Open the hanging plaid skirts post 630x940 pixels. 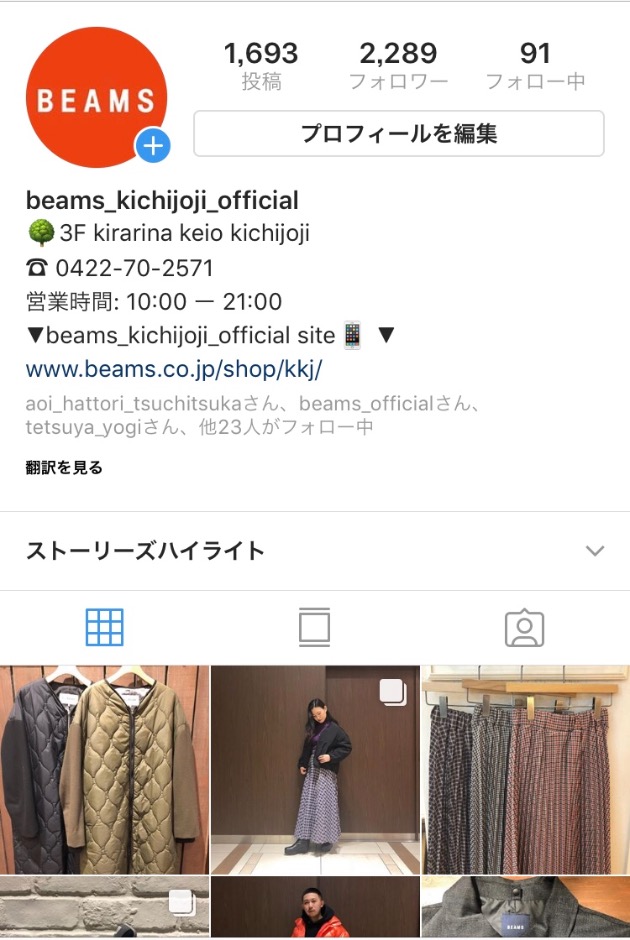click(x=525, y=769)
